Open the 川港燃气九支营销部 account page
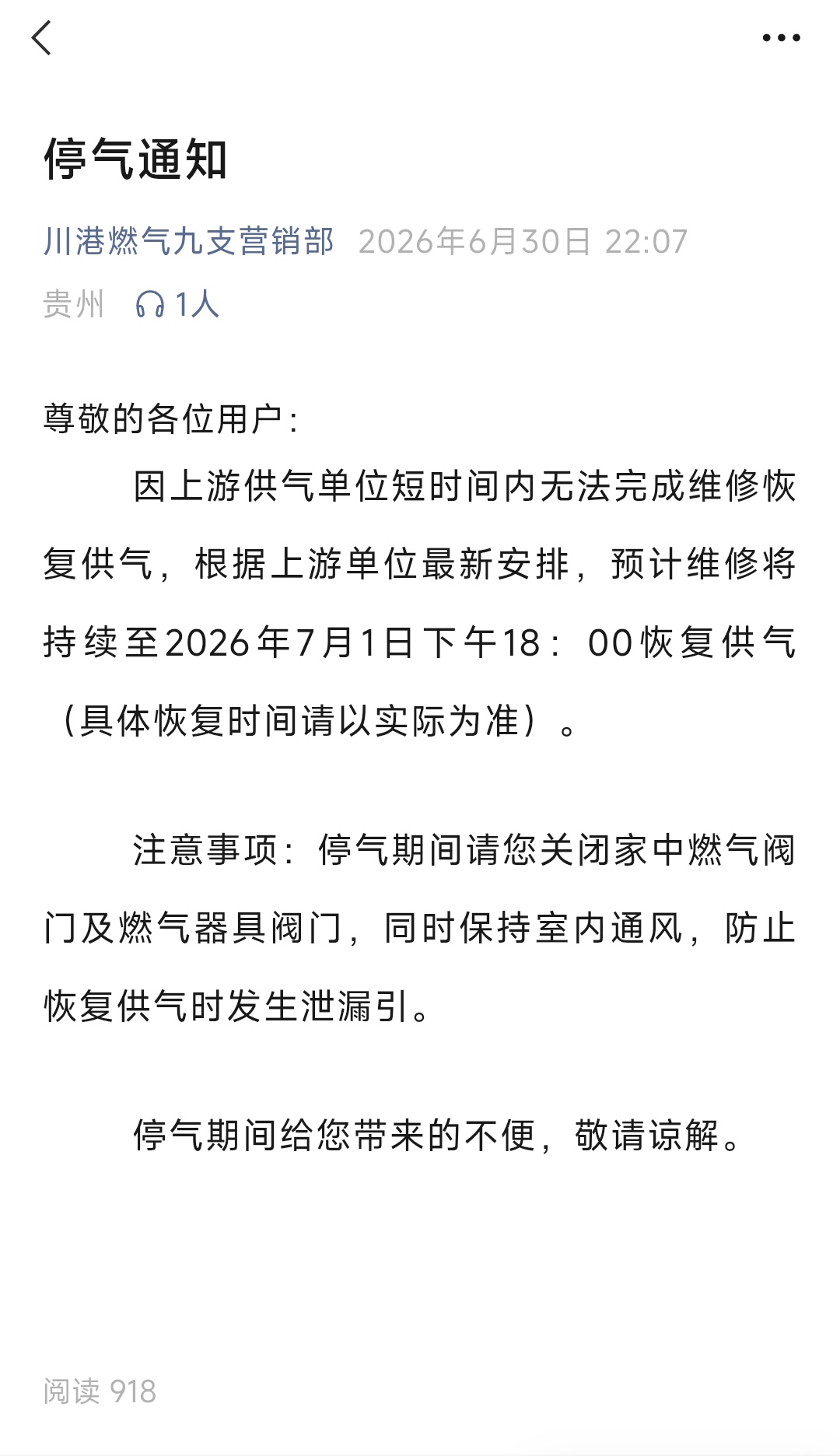The height and width of the screenshot is (1456, 840). [x=189, y=241]
